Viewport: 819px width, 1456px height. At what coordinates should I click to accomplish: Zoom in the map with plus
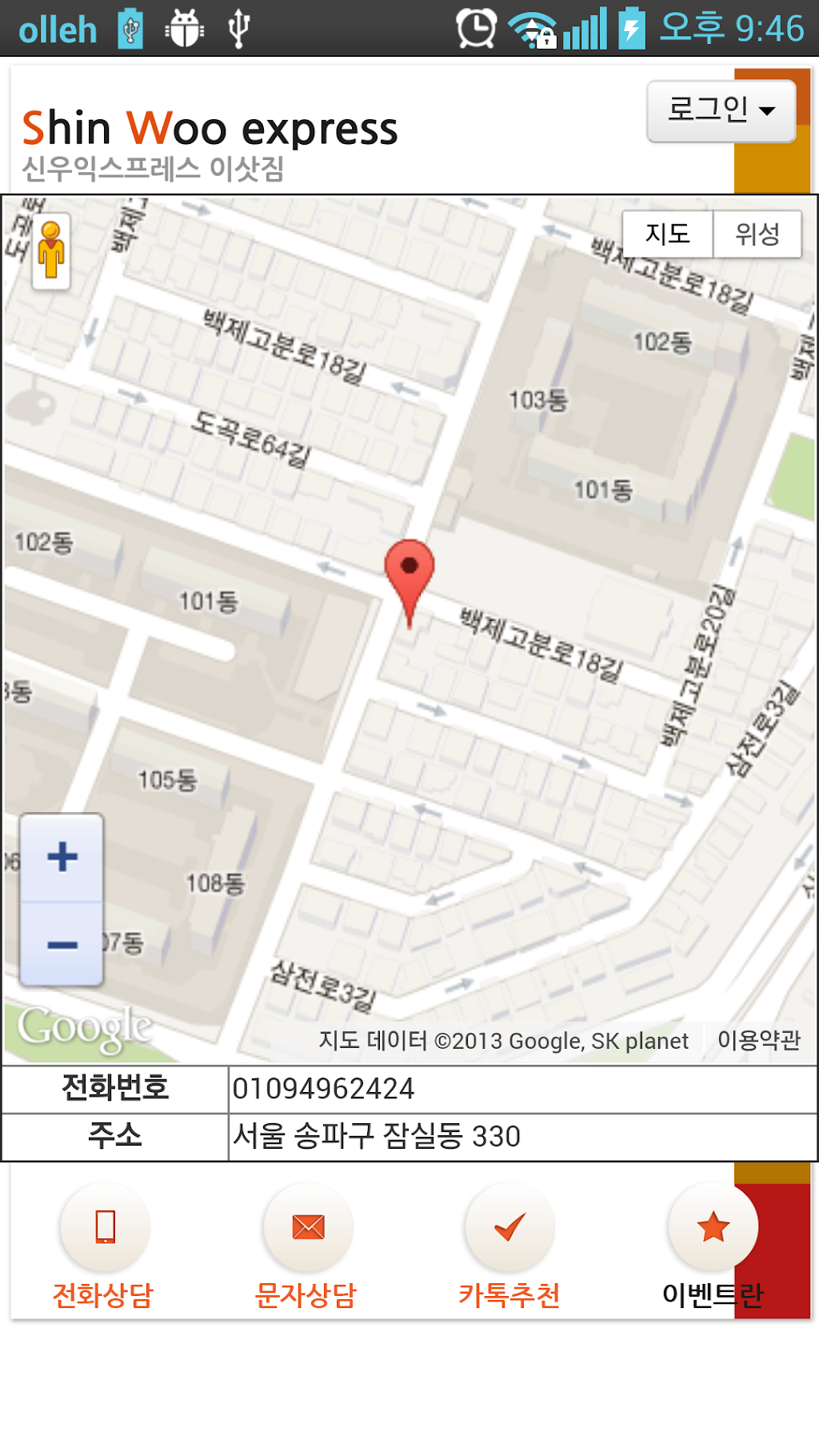pos(62,858)
